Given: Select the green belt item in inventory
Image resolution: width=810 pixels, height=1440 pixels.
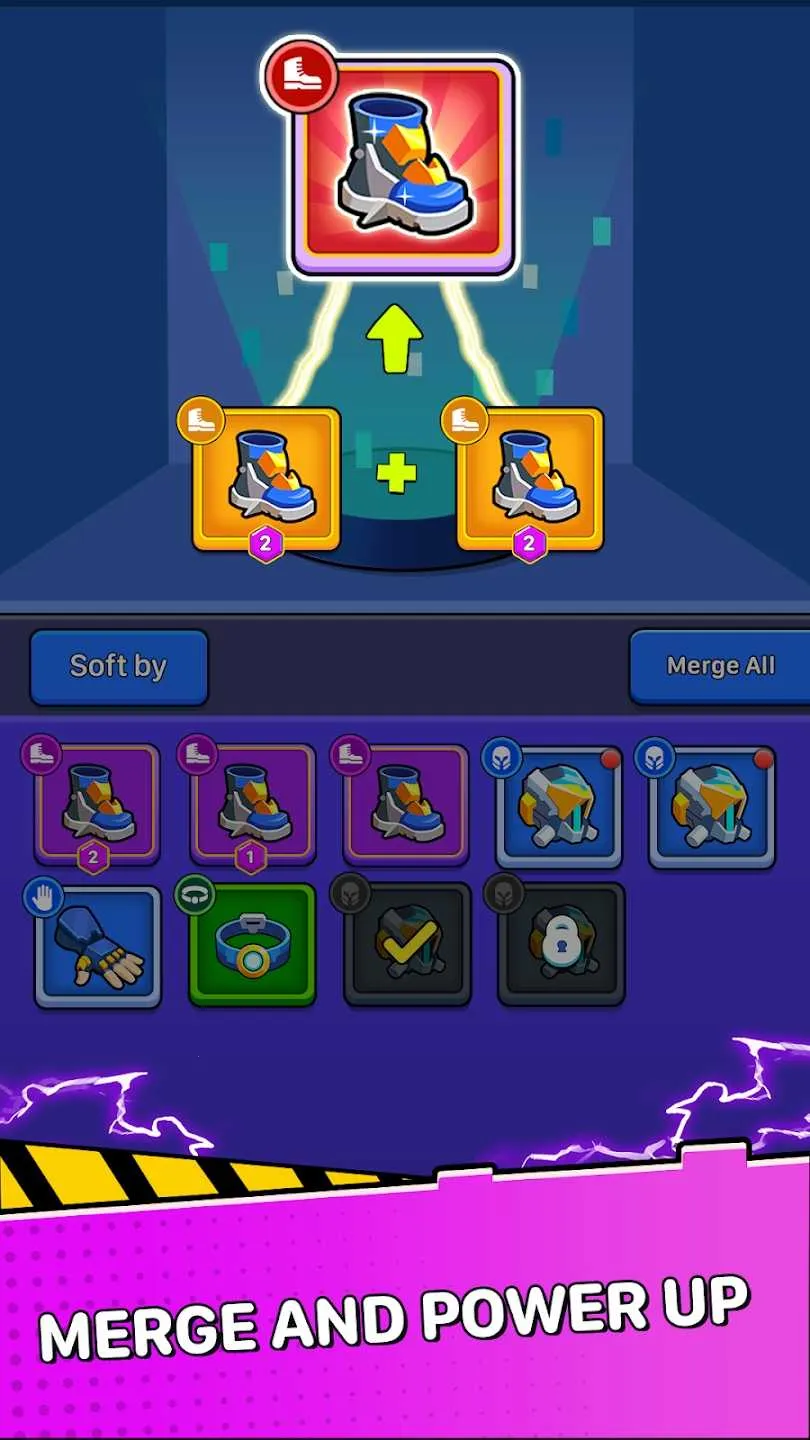Looking at the screenshot, I should click(x=252, y=943).
